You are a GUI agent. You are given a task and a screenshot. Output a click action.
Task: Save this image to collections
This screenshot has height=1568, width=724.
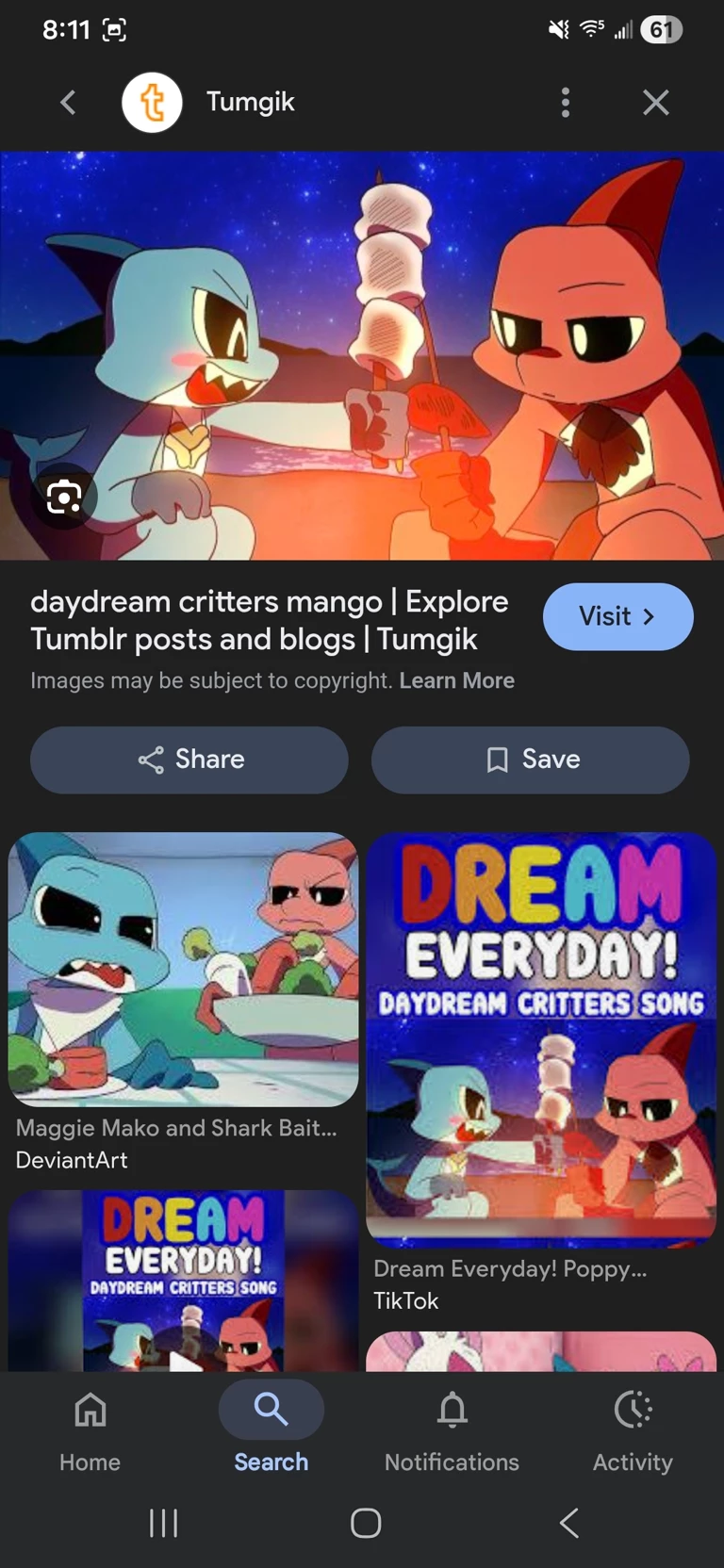coord(530,759)
